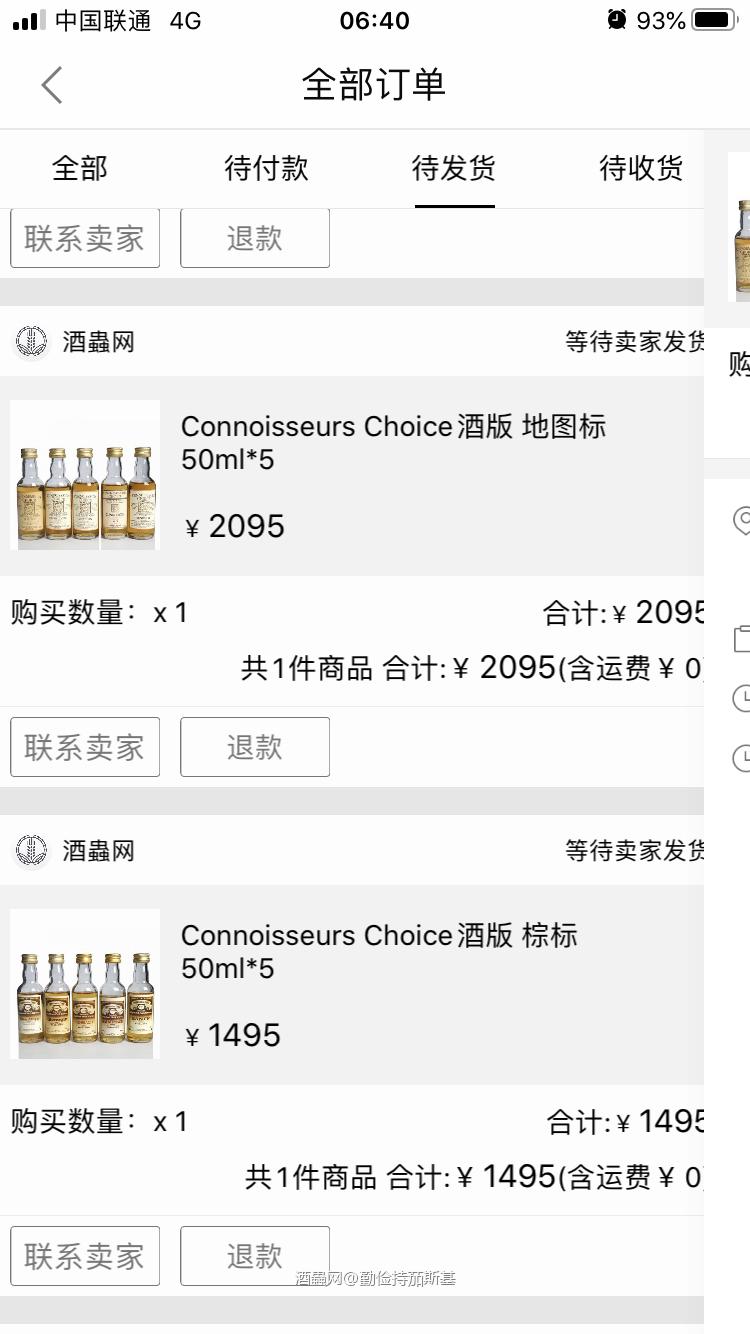Tap the battery indicator icon
The image size is (750, 1334).
coord(713,19)
